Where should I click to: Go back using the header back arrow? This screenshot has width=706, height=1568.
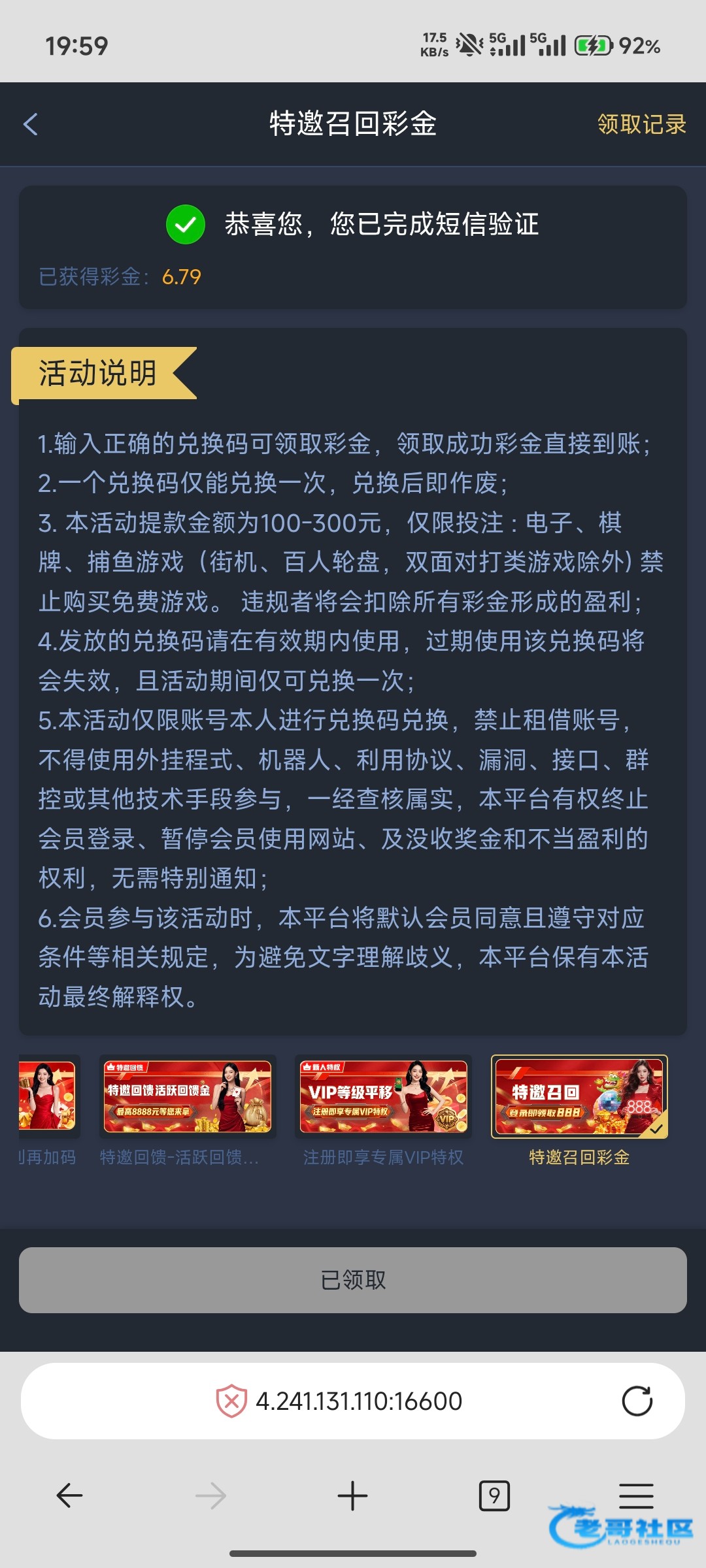[x=31, y=124]
